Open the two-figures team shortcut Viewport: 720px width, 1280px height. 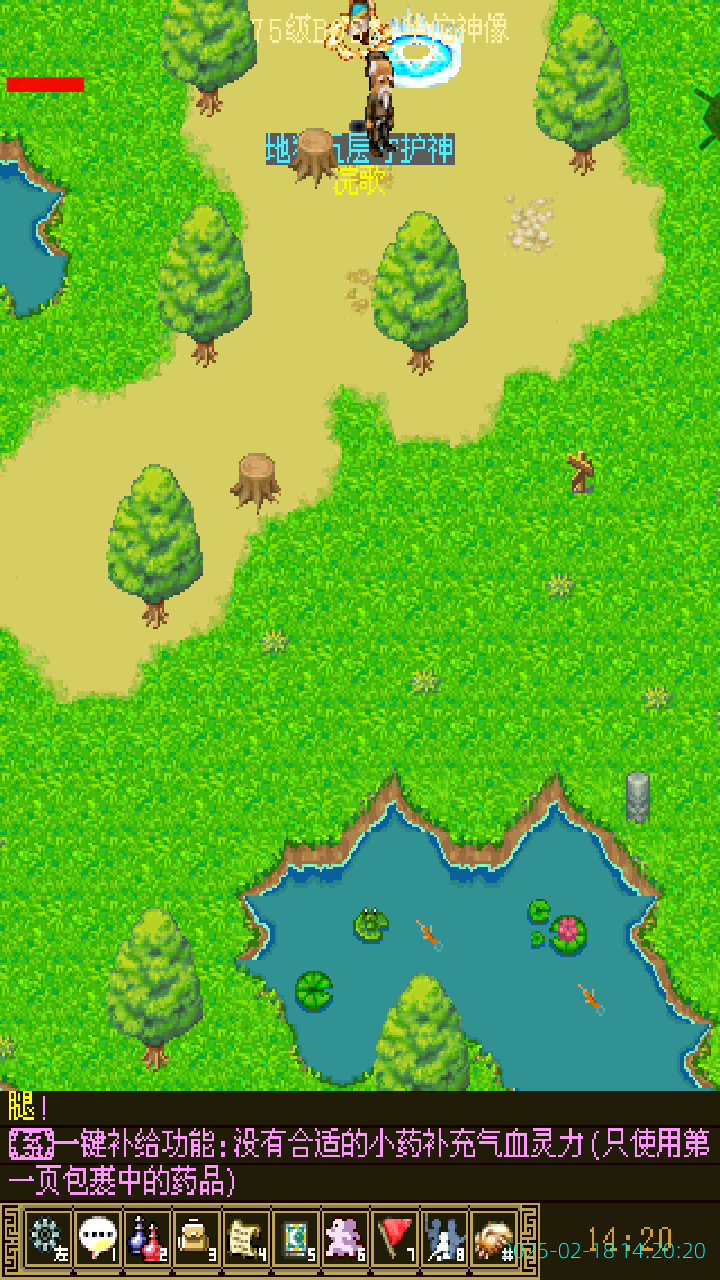(444, 1239)
